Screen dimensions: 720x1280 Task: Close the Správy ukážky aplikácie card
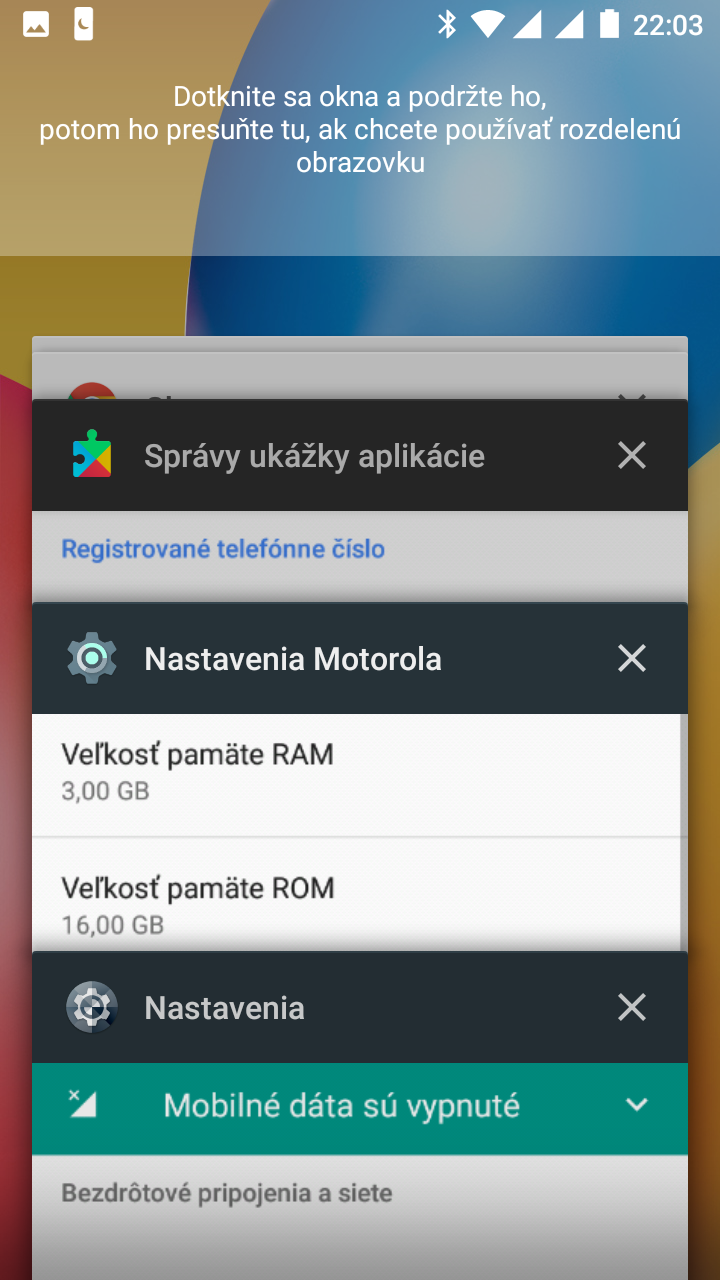pyautogui.click(x=632, y=456)
